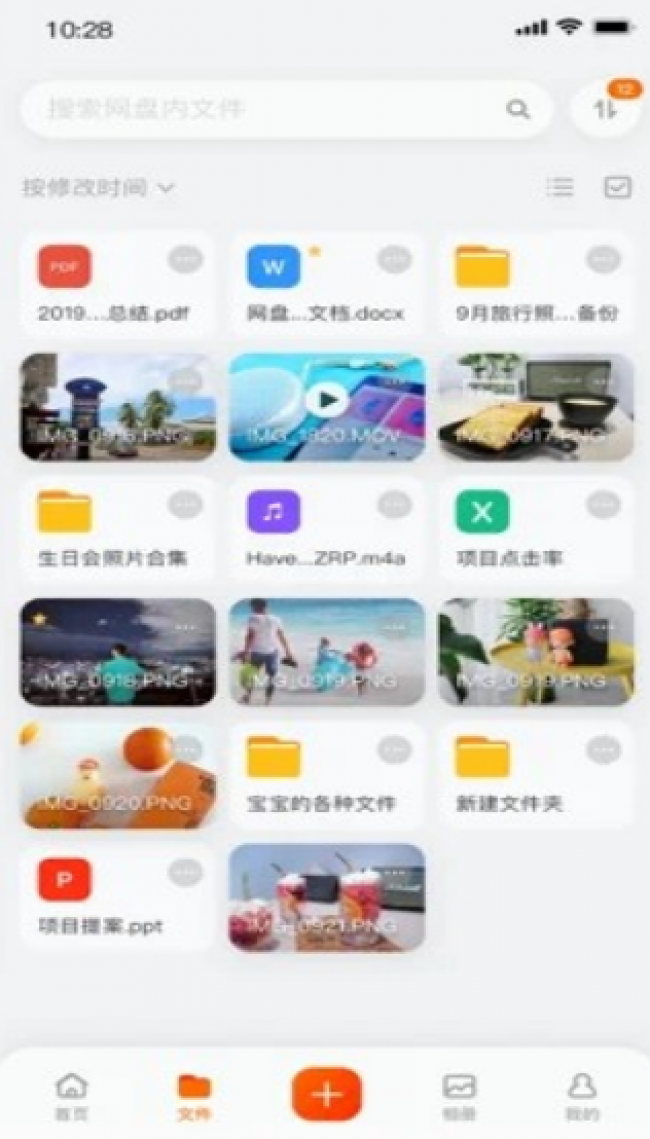Enable multi-select checkbox mode
This screenshot has height=1139, width=650.
click(x=617, y=187)
